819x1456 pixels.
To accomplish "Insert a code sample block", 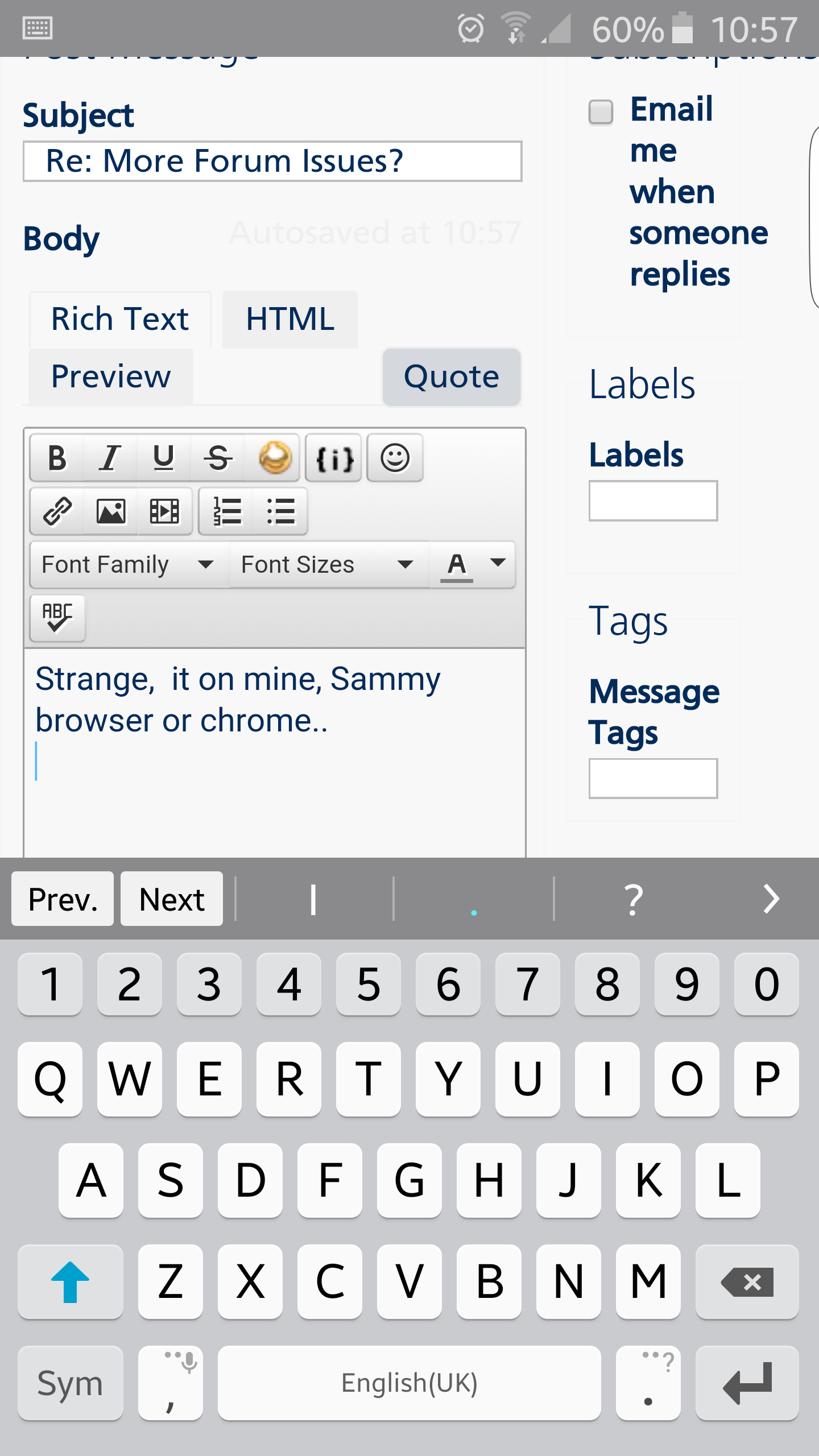I will [334, 458].
